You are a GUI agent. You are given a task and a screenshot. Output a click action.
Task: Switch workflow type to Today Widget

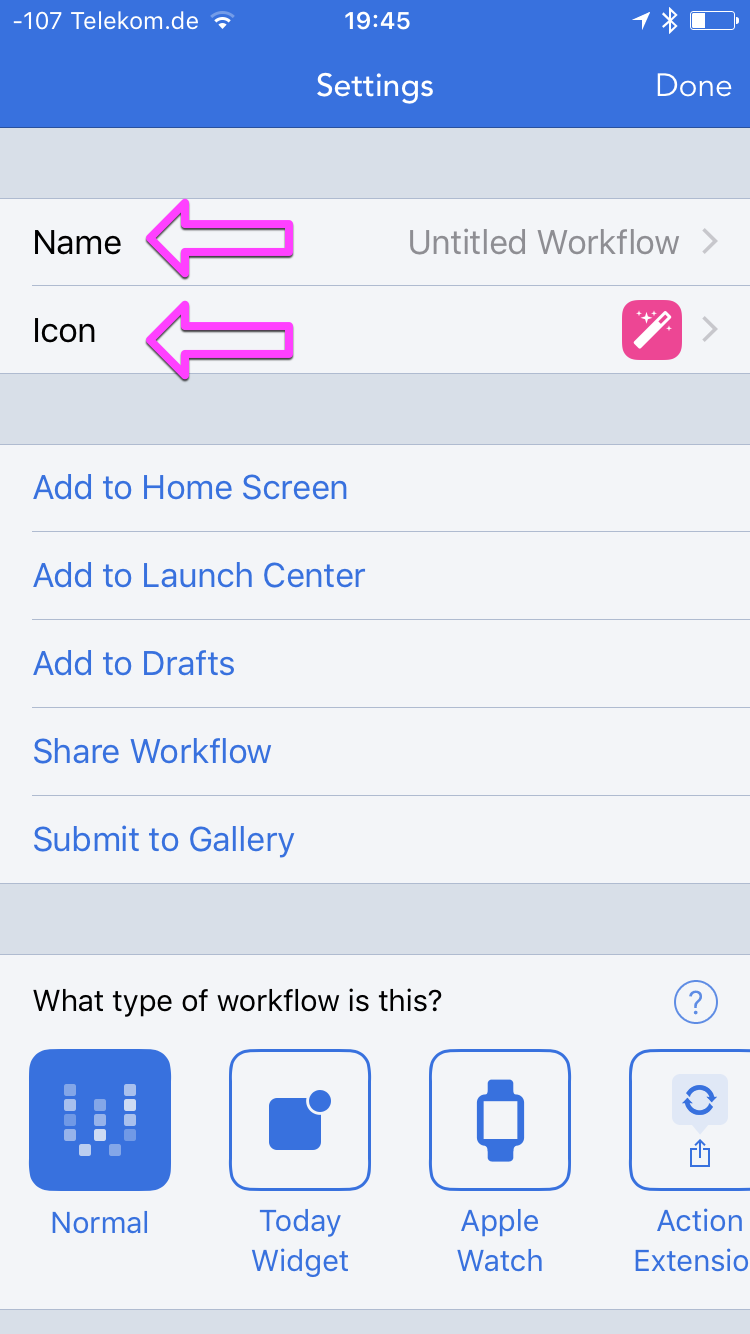(300, 1120)
